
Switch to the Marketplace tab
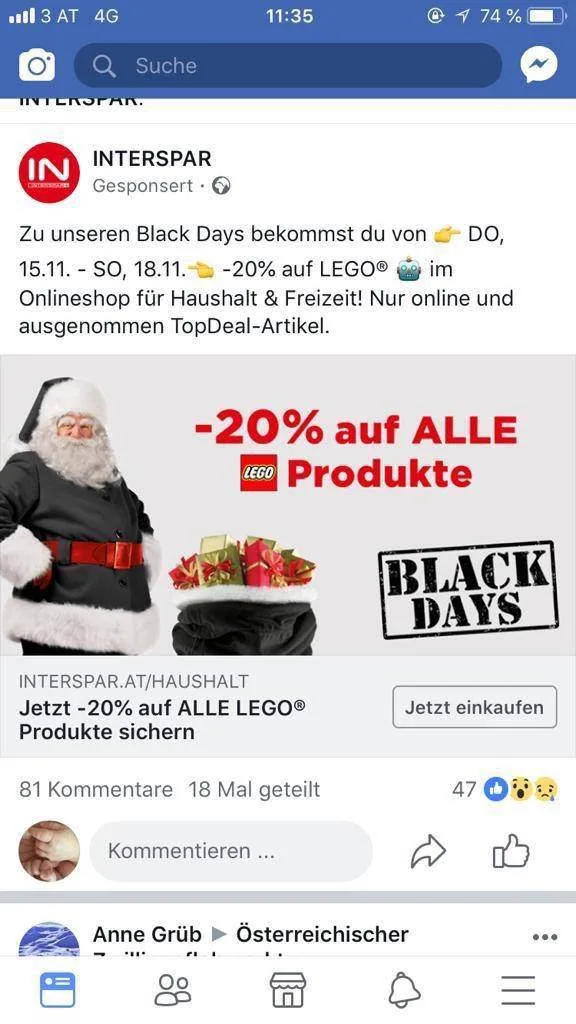(288, 990)
